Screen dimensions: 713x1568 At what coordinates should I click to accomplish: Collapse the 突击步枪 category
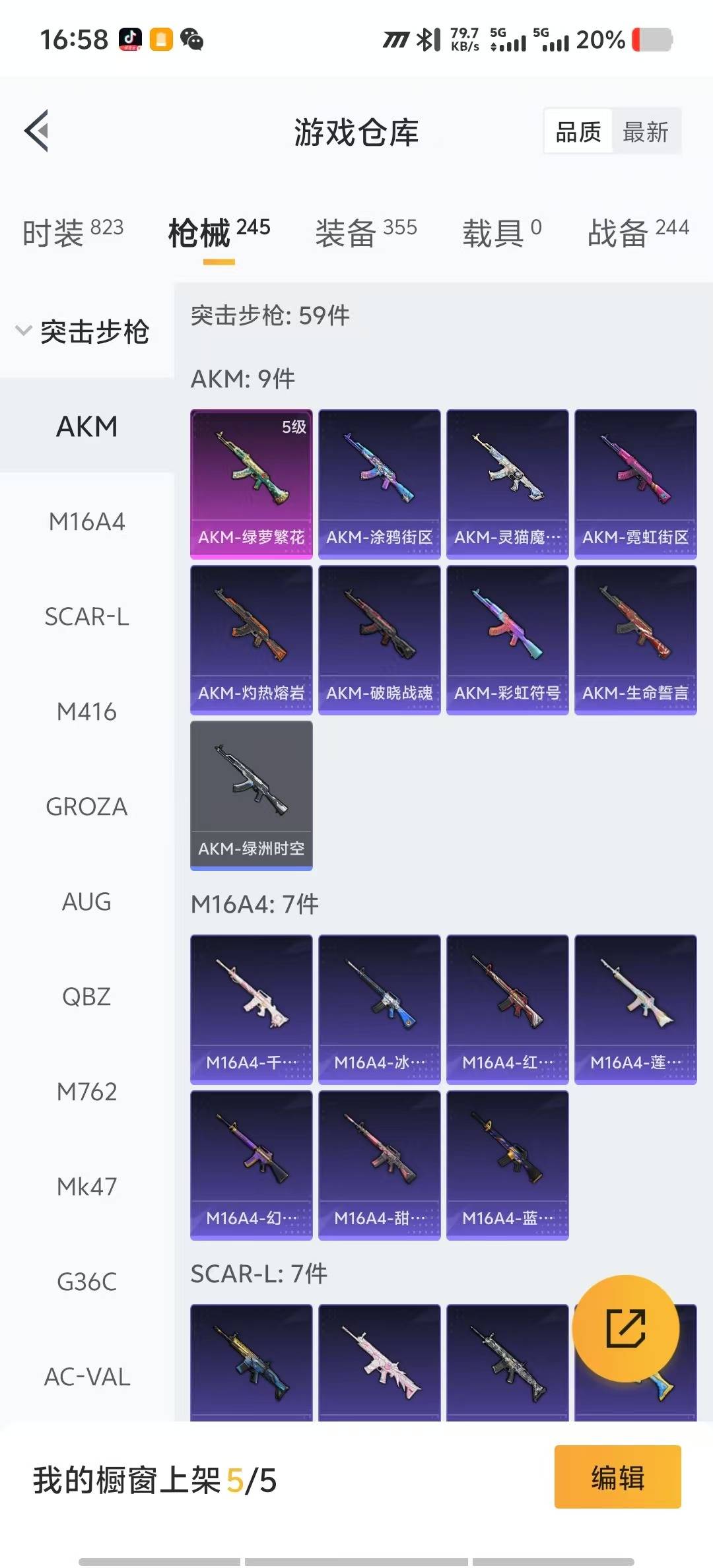(x=83, y=331)
